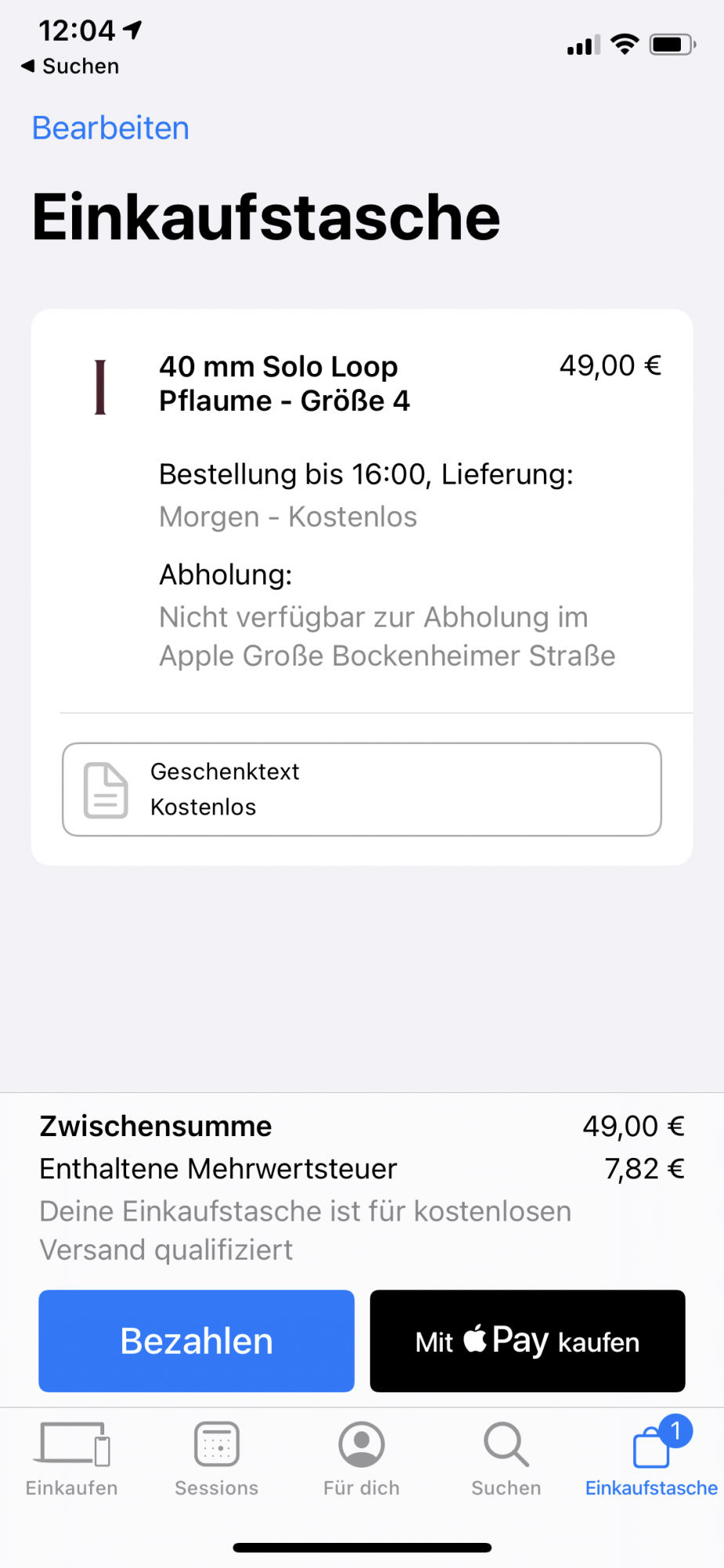This screenshot has height=1568, width=724.
Task: Switch to the Einkaufen tab
Action: coord(72,1458)
